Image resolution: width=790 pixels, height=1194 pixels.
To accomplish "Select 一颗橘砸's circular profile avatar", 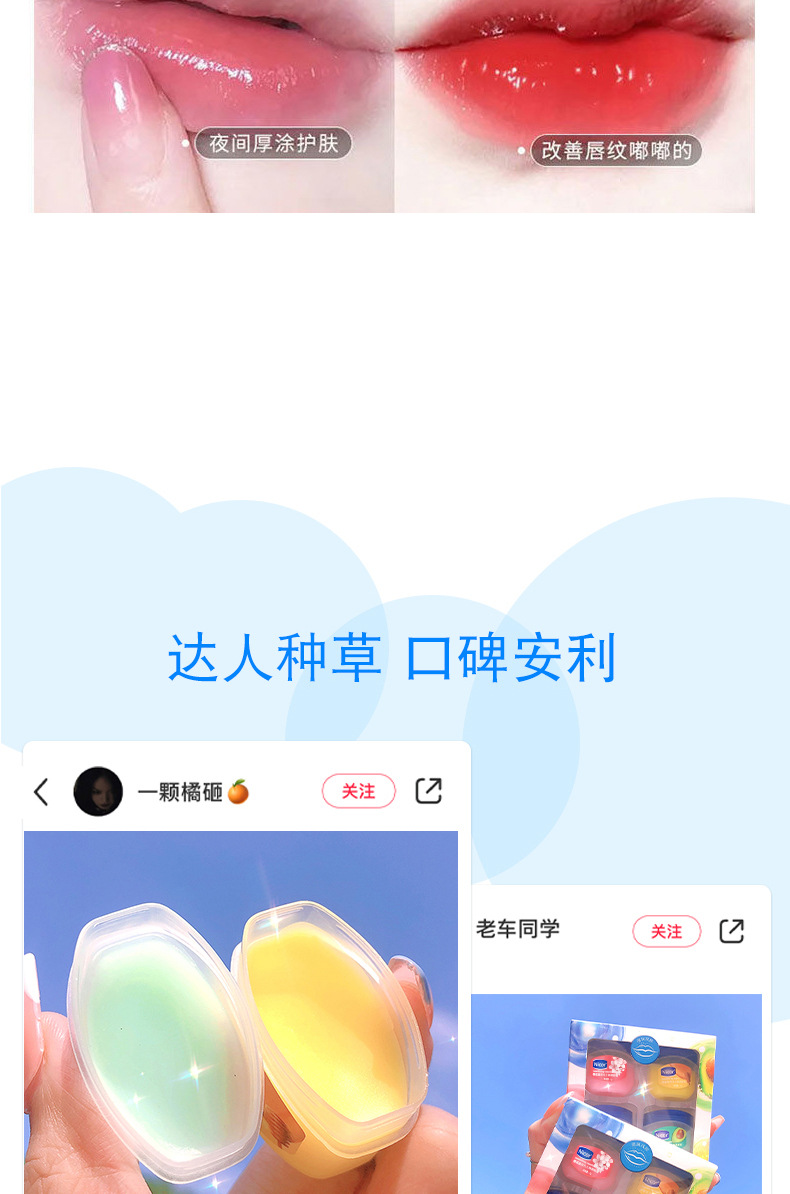I will tap(98, 791).
